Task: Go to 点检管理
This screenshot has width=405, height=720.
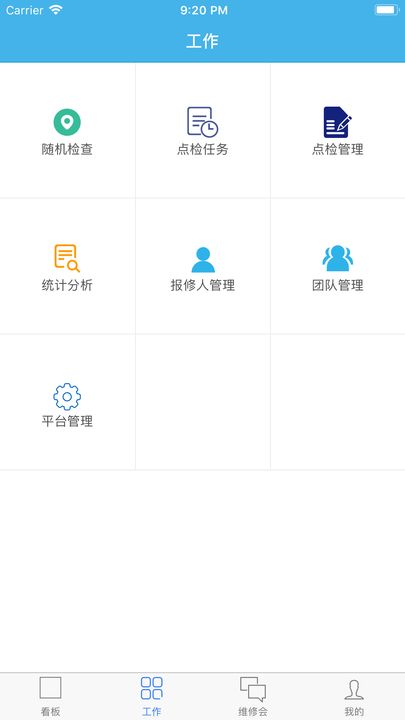Action: pyautogui.click(x=338, y=131)
